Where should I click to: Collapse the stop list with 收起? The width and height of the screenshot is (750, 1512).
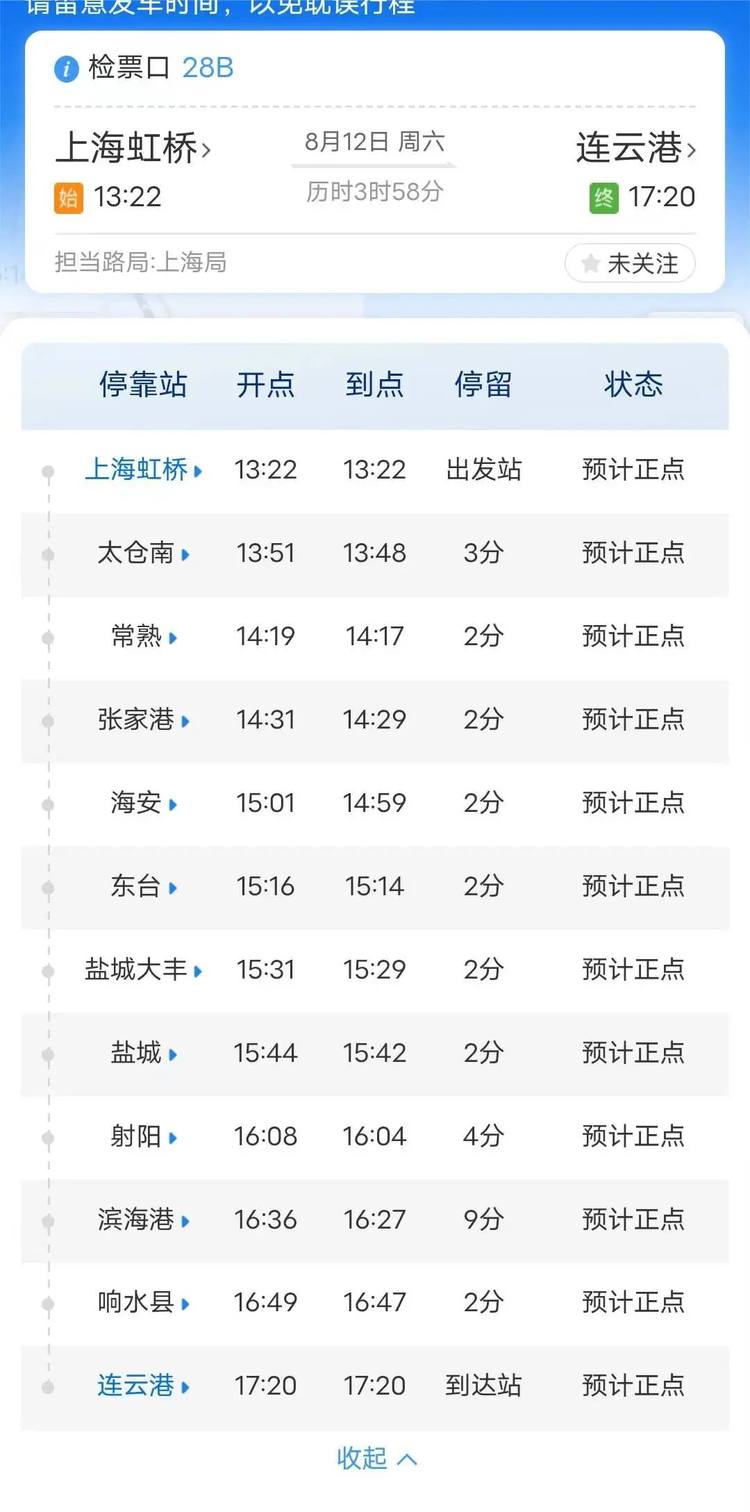[x=376, y=1458]
